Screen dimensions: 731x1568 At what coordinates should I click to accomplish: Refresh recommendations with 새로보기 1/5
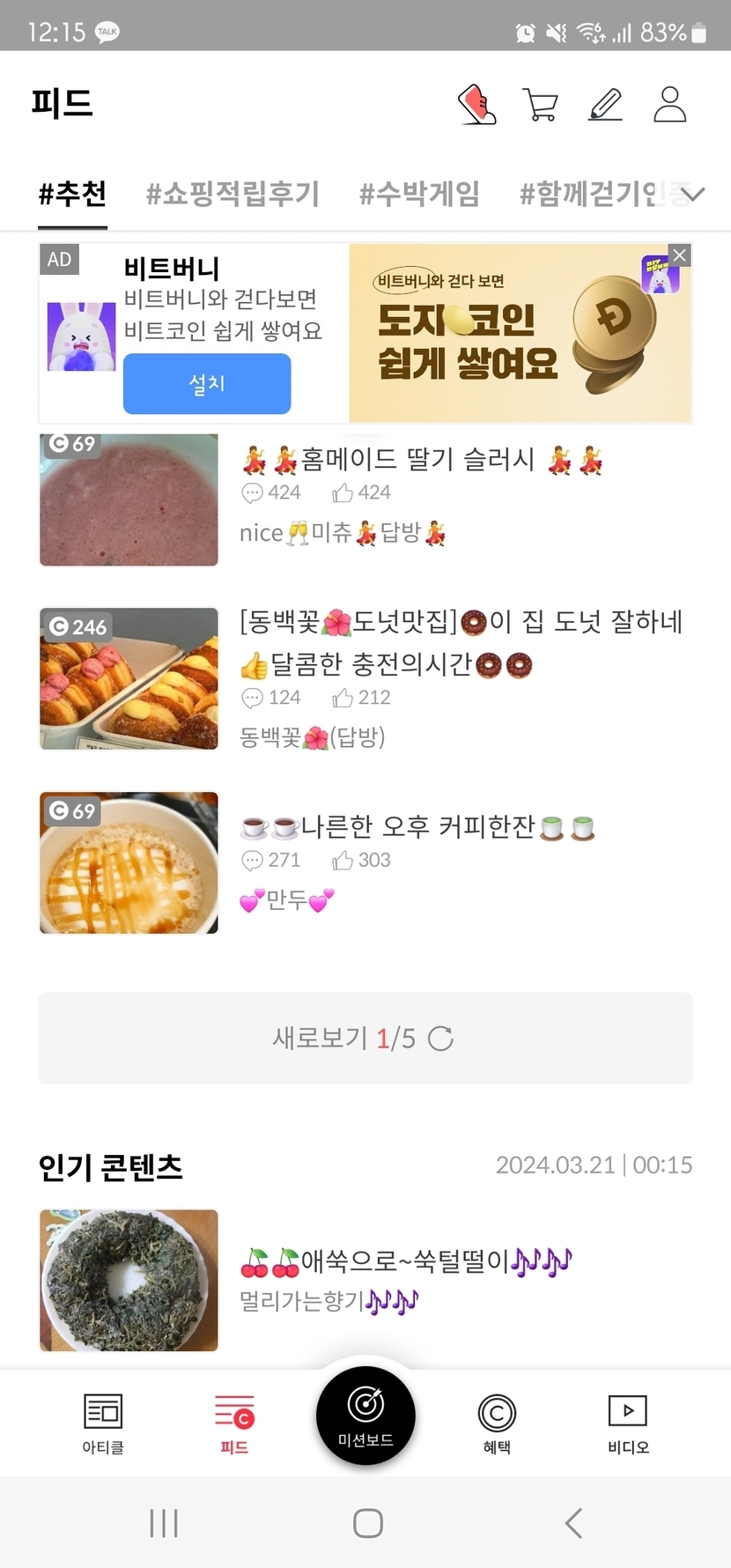click(x=365, y=1039)
